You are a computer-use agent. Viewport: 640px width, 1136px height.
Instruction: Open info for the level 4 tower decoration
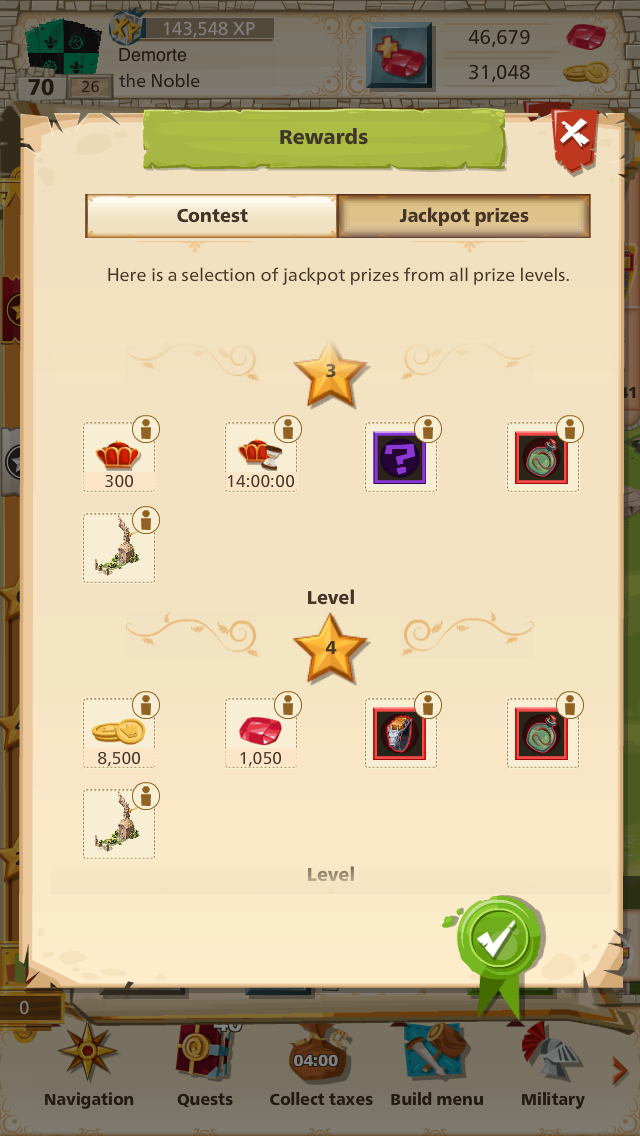[147, 798]
